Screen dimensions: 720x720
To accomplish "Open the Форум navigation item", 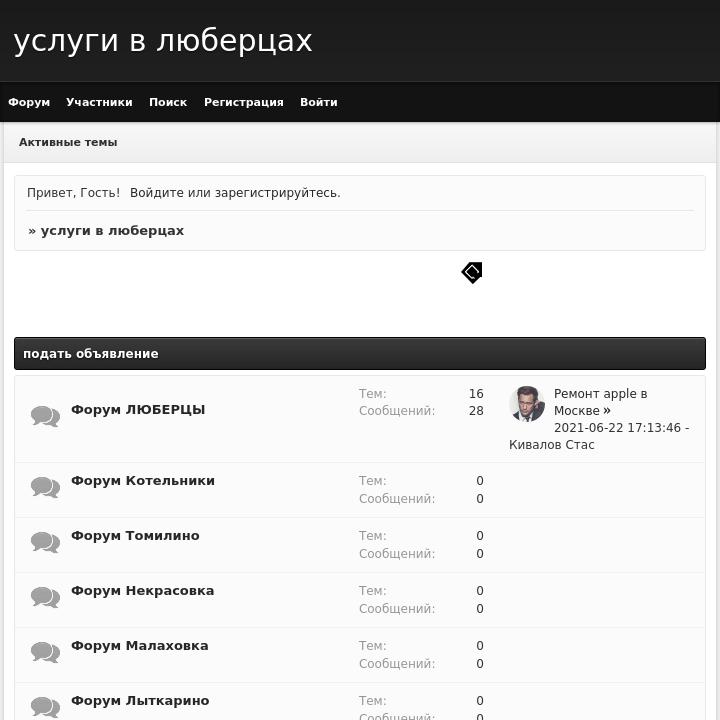I will [29, 102].
